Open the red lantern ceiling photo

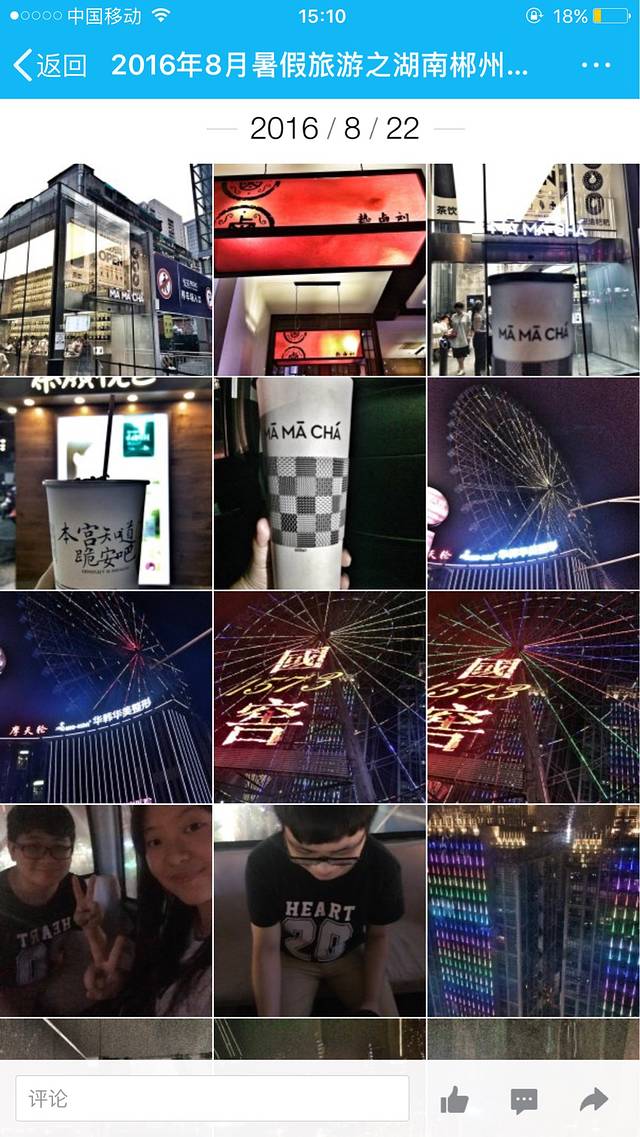(320, 269)
